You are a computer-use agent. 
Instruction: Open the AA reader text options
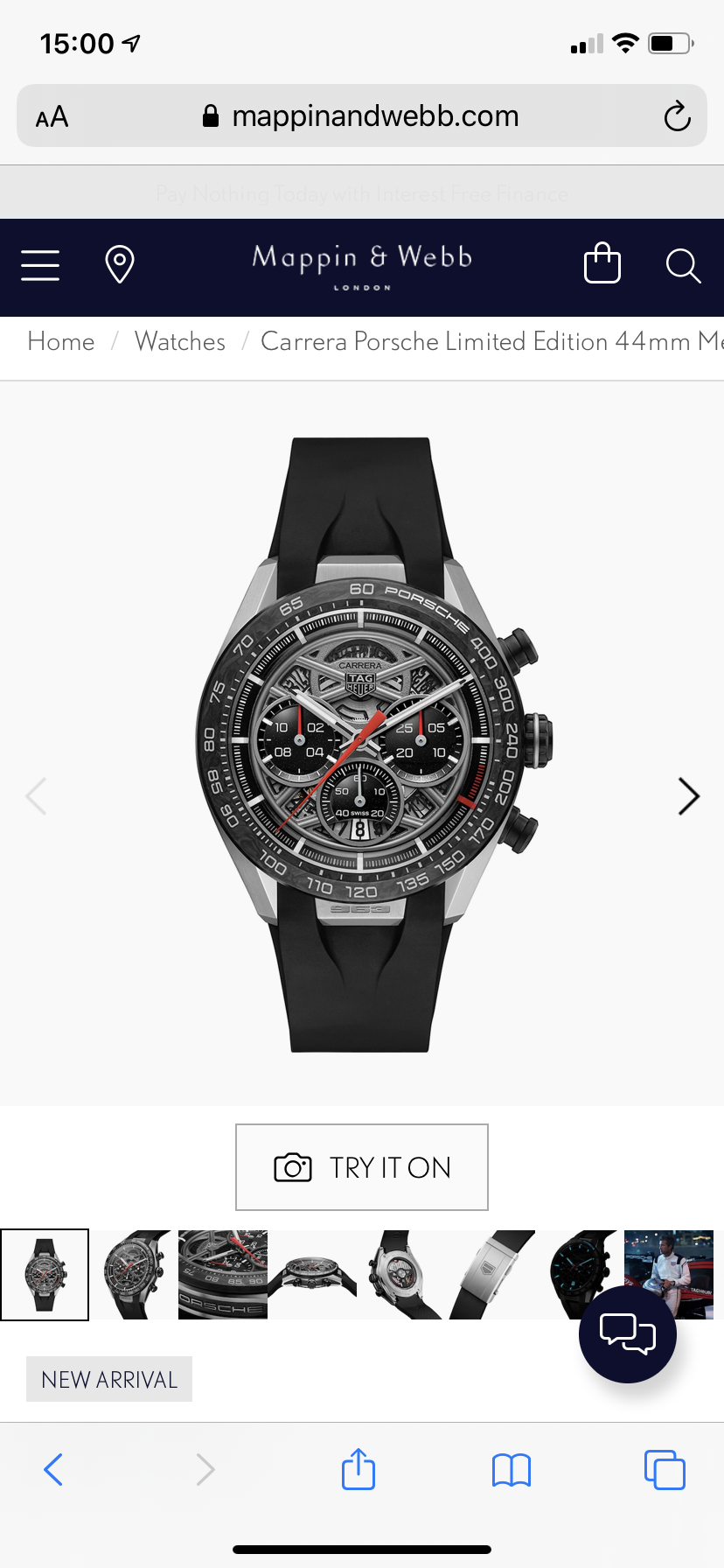click(x=52, y=117)
